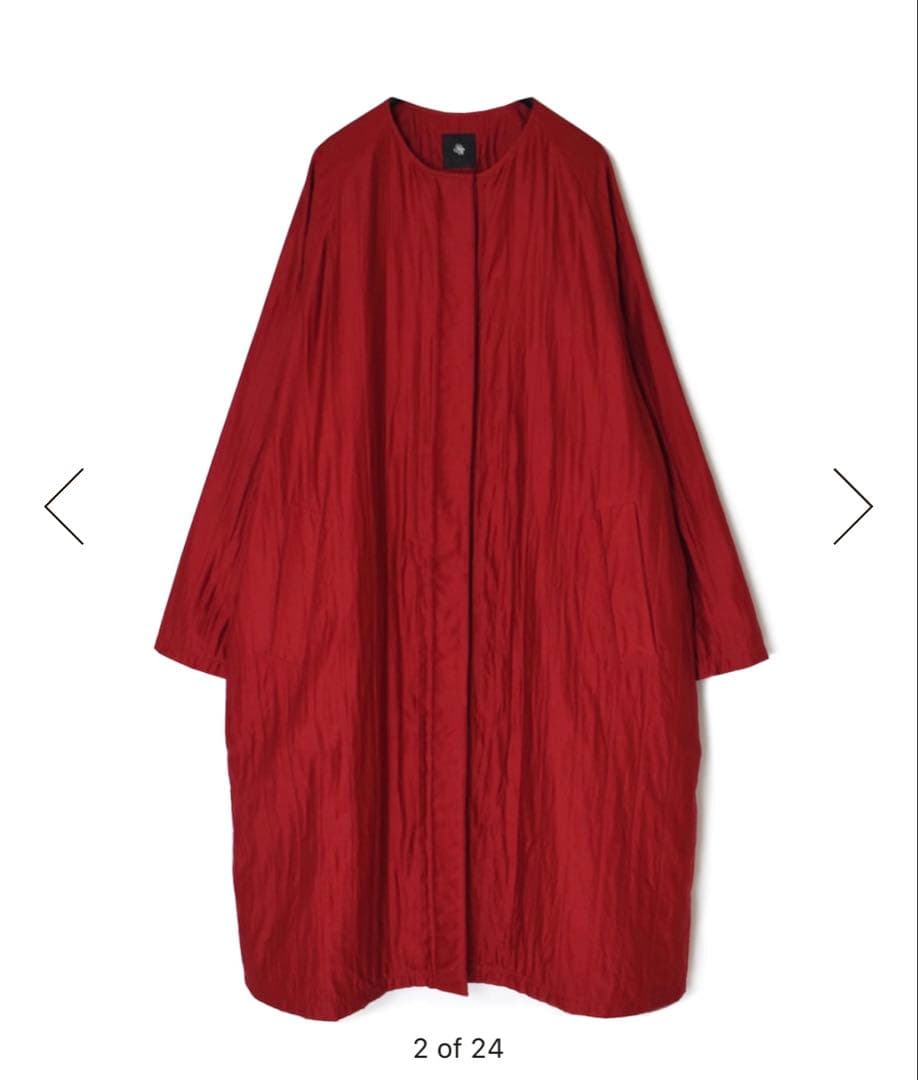Go to the previous product image
The height and width of the screenshot is (1080, 918).
(64, 506)
